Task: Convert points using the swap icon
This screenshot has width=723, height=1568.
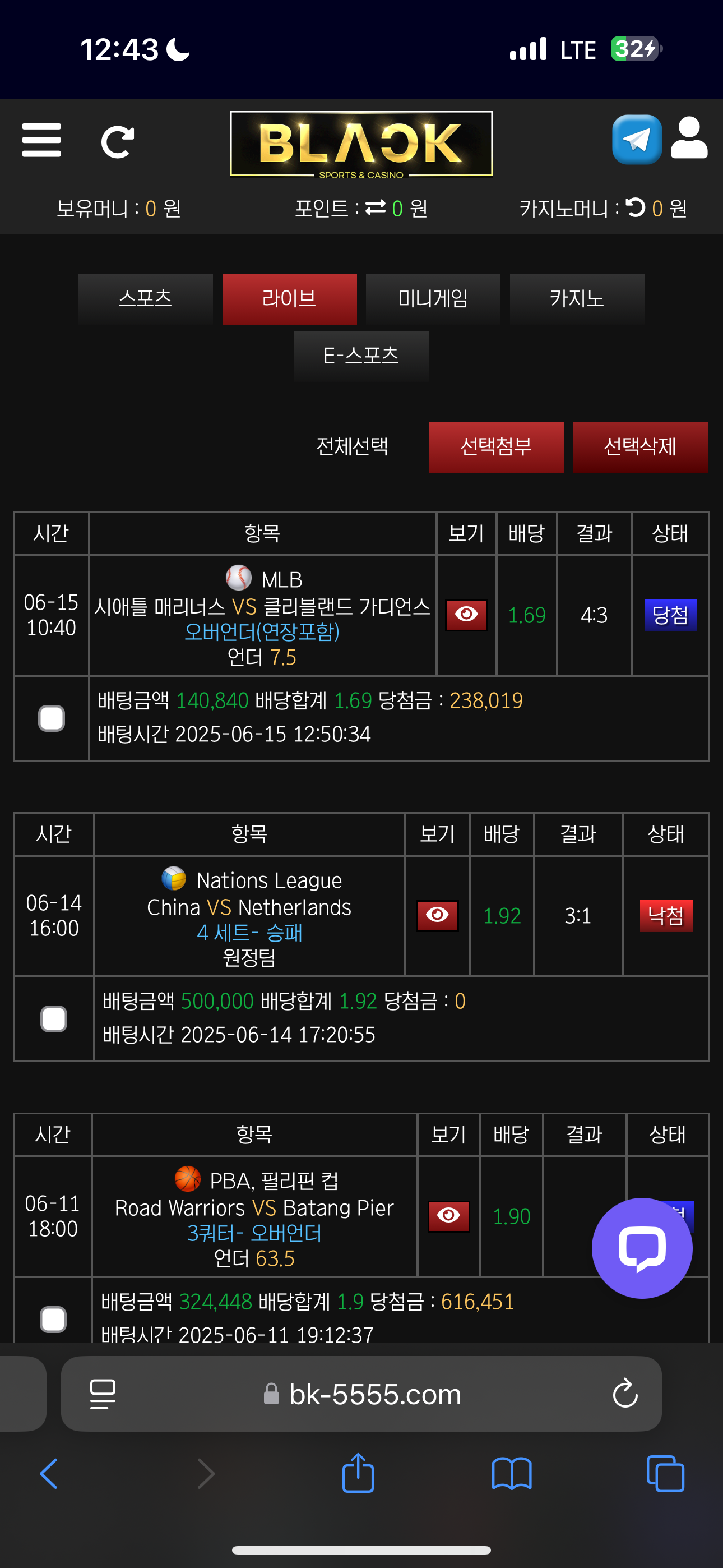Action: point(376,208)
